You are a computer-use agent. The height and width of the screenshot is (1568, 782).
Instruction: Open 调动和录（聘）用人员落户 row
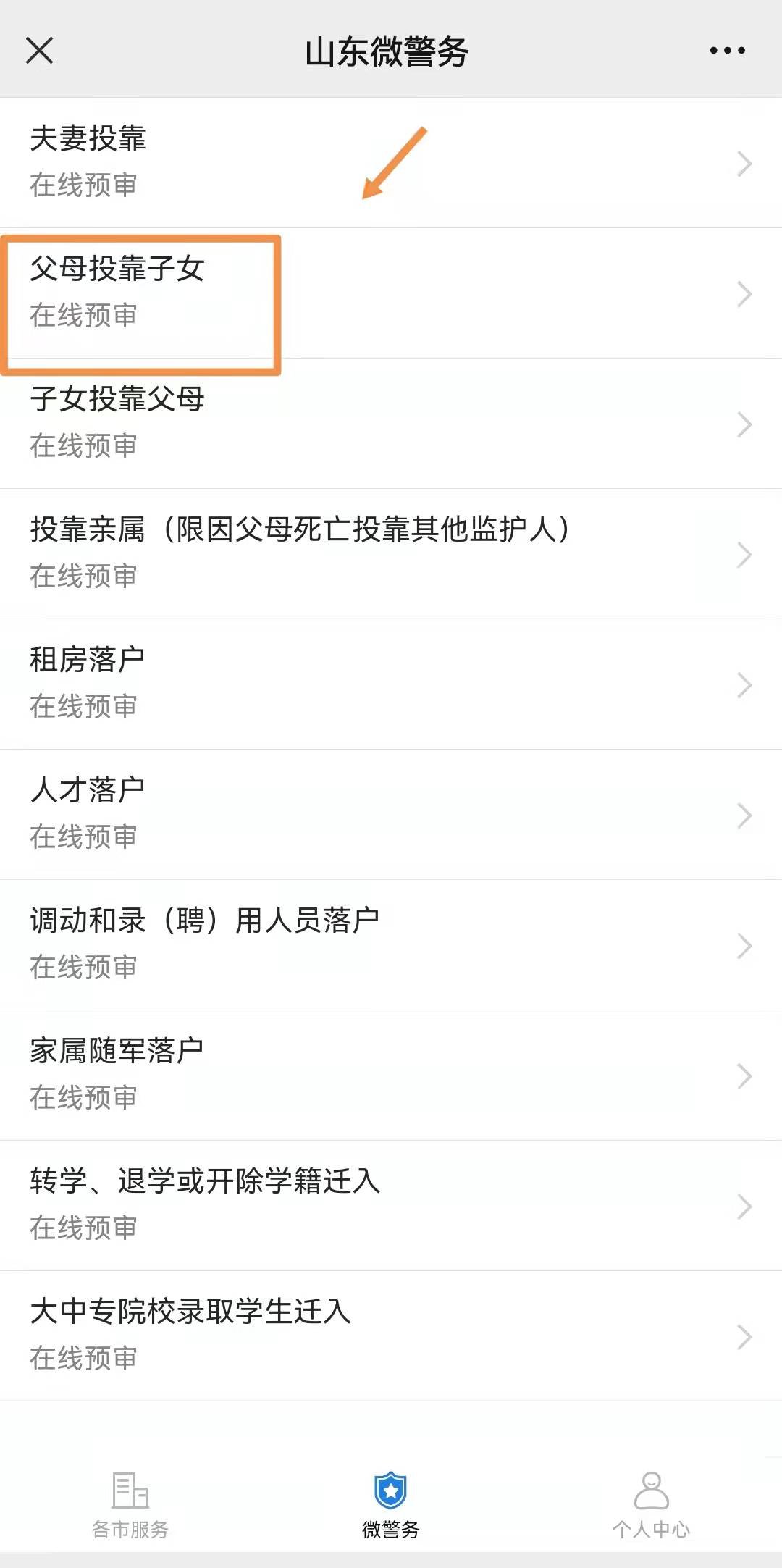point(391,944)
